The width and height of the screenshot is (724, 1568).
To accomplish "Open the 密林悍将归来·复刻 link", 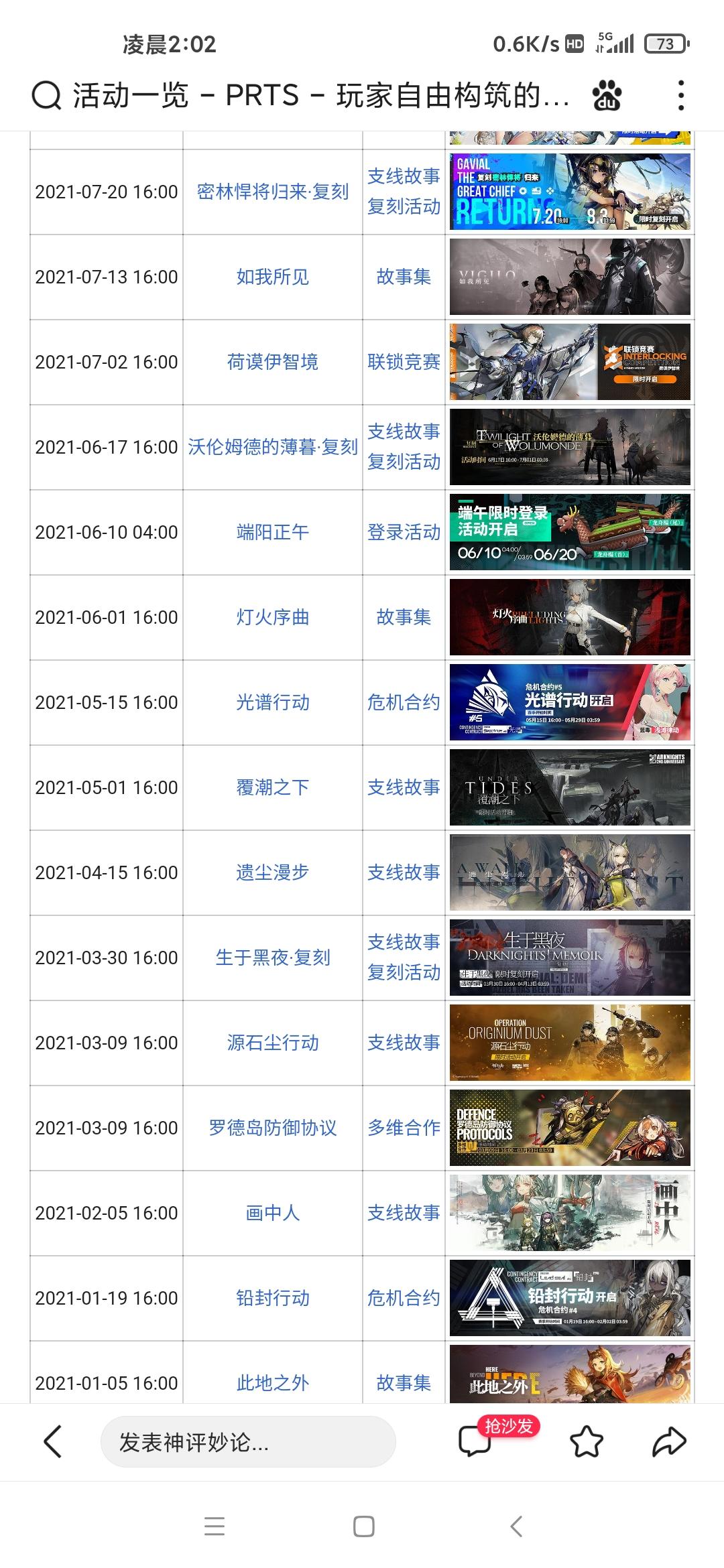I will click(x=273, y=192).
